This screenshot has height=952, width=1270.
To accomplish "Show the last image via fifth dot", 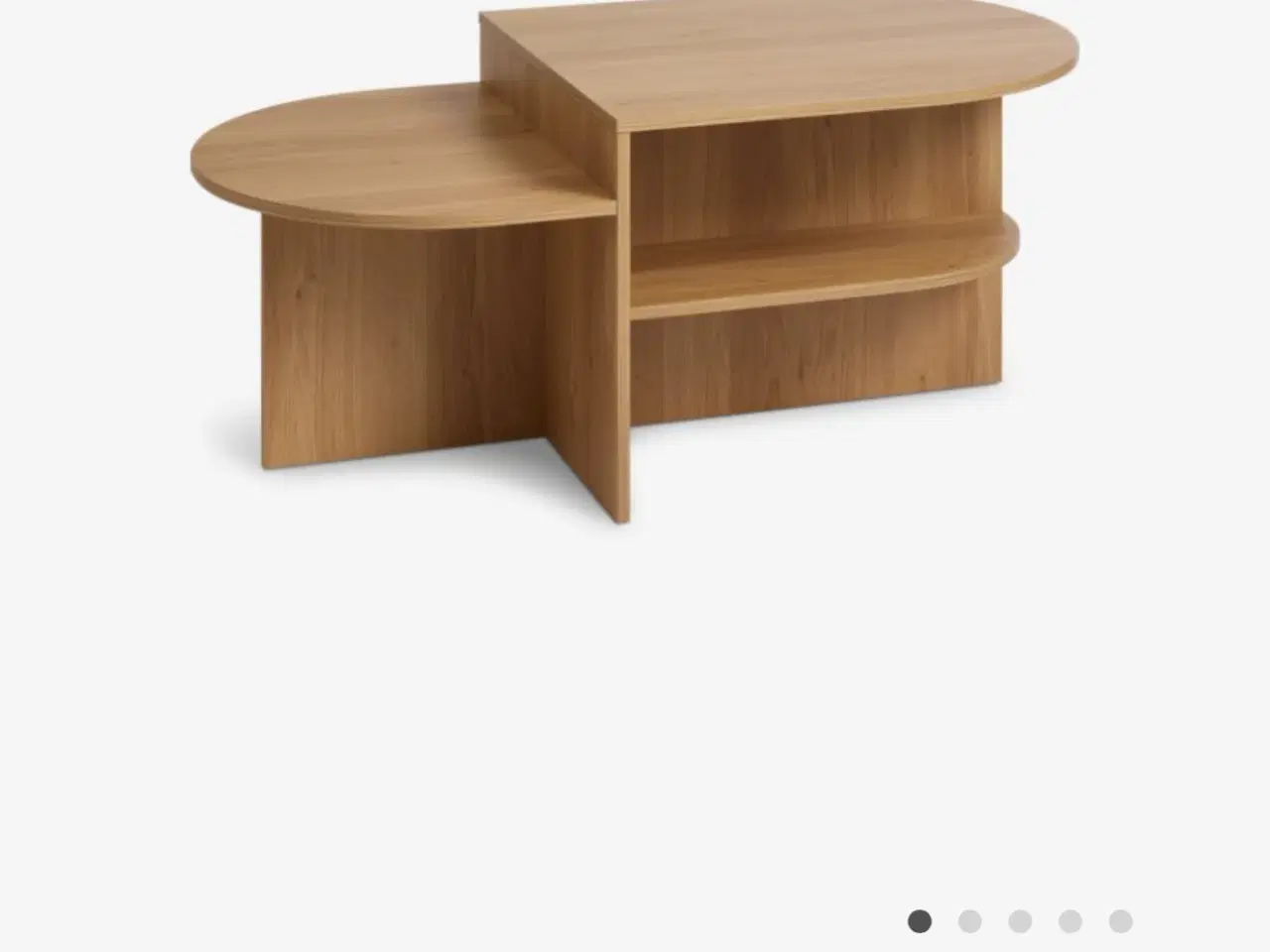I will [1120, 921].
